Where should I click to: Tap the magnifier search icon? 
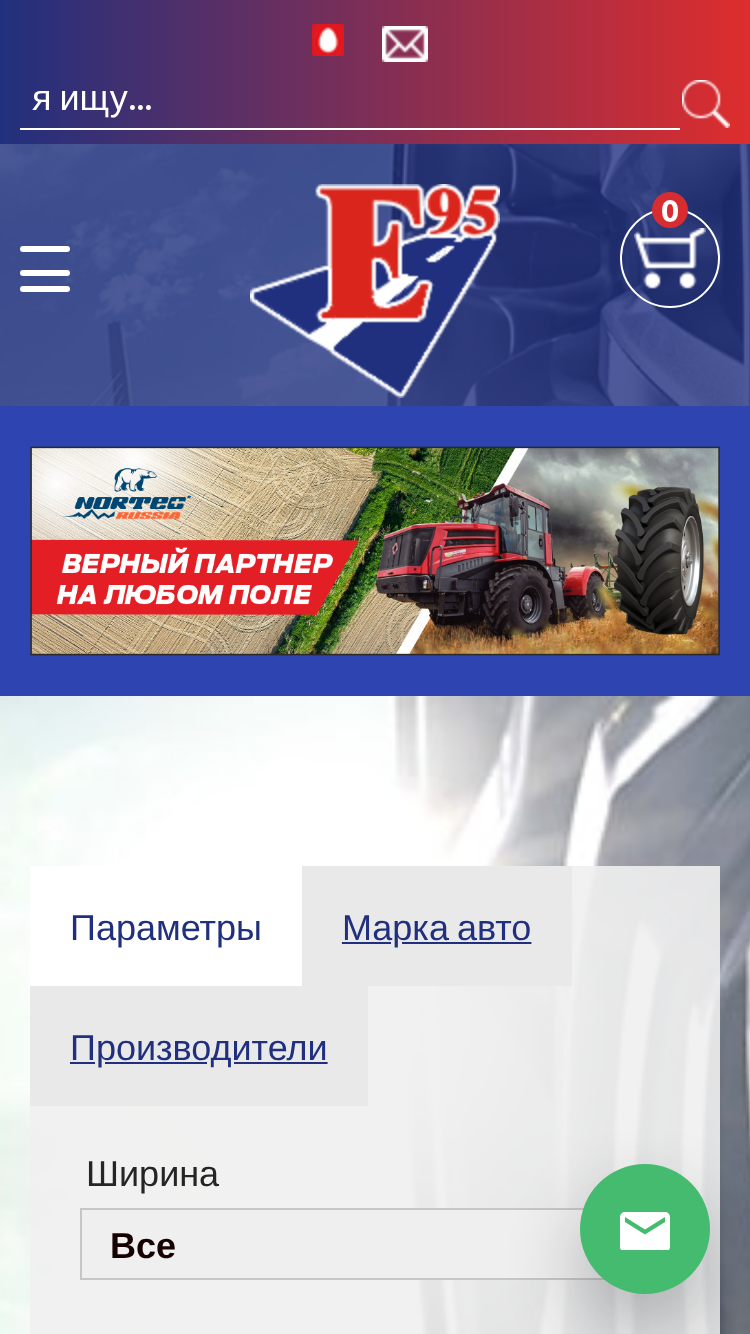[706, 103]
